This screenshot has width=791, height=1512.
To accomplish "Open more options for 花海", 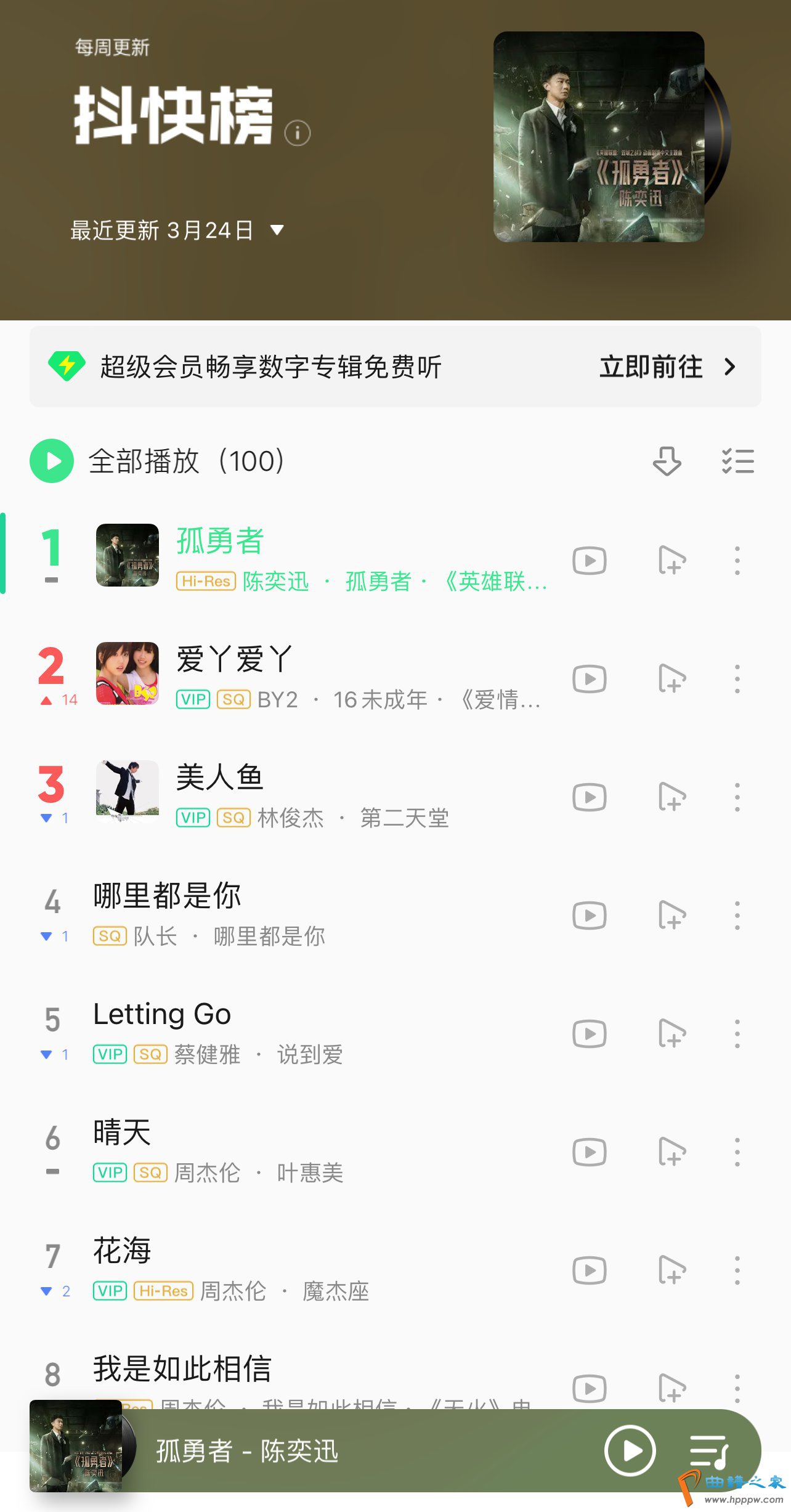I will (737, 1270).
